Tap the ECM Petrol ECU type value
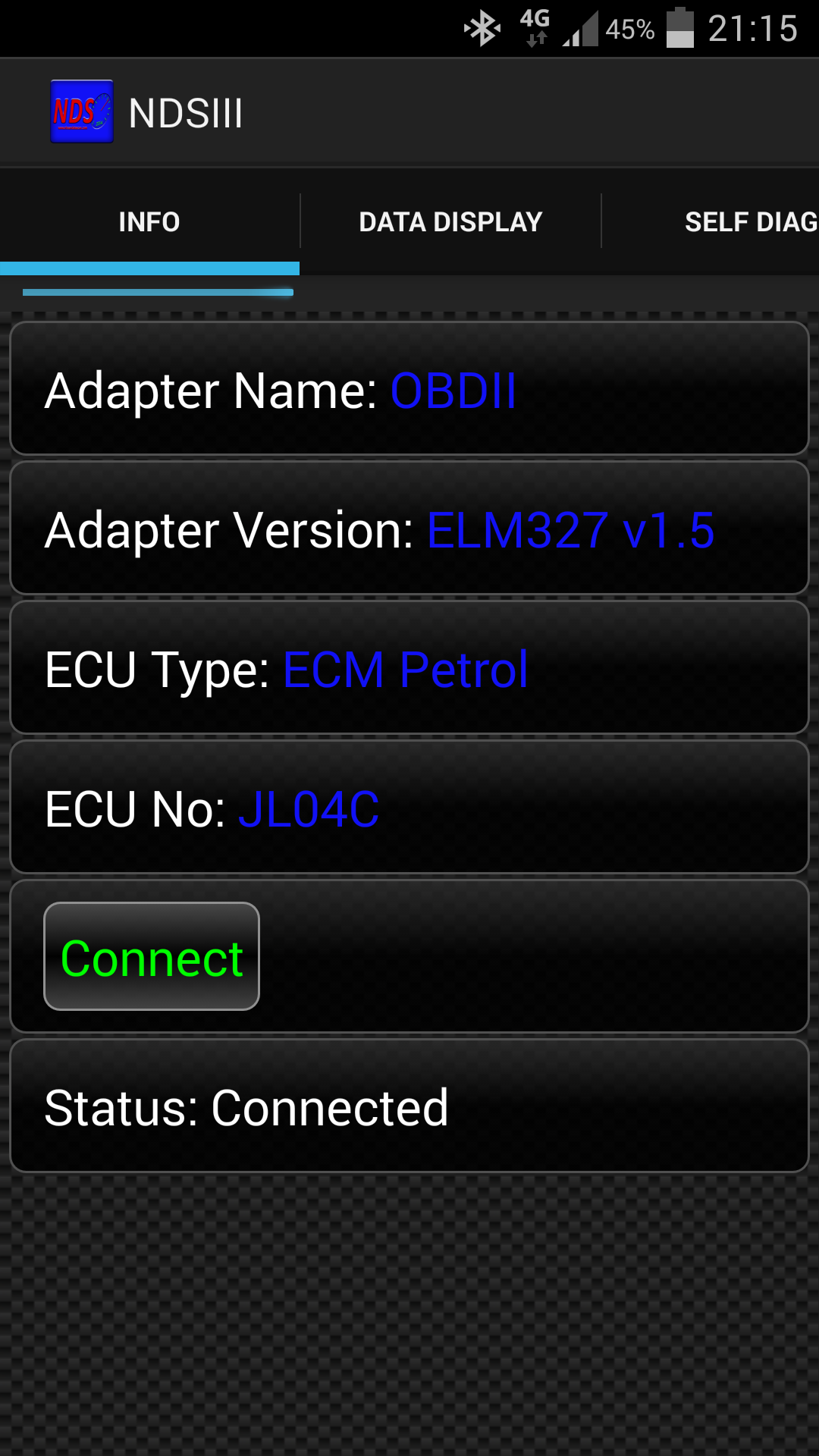The height and width of the screenshot is (1456, 819). [x=406, y=668]
